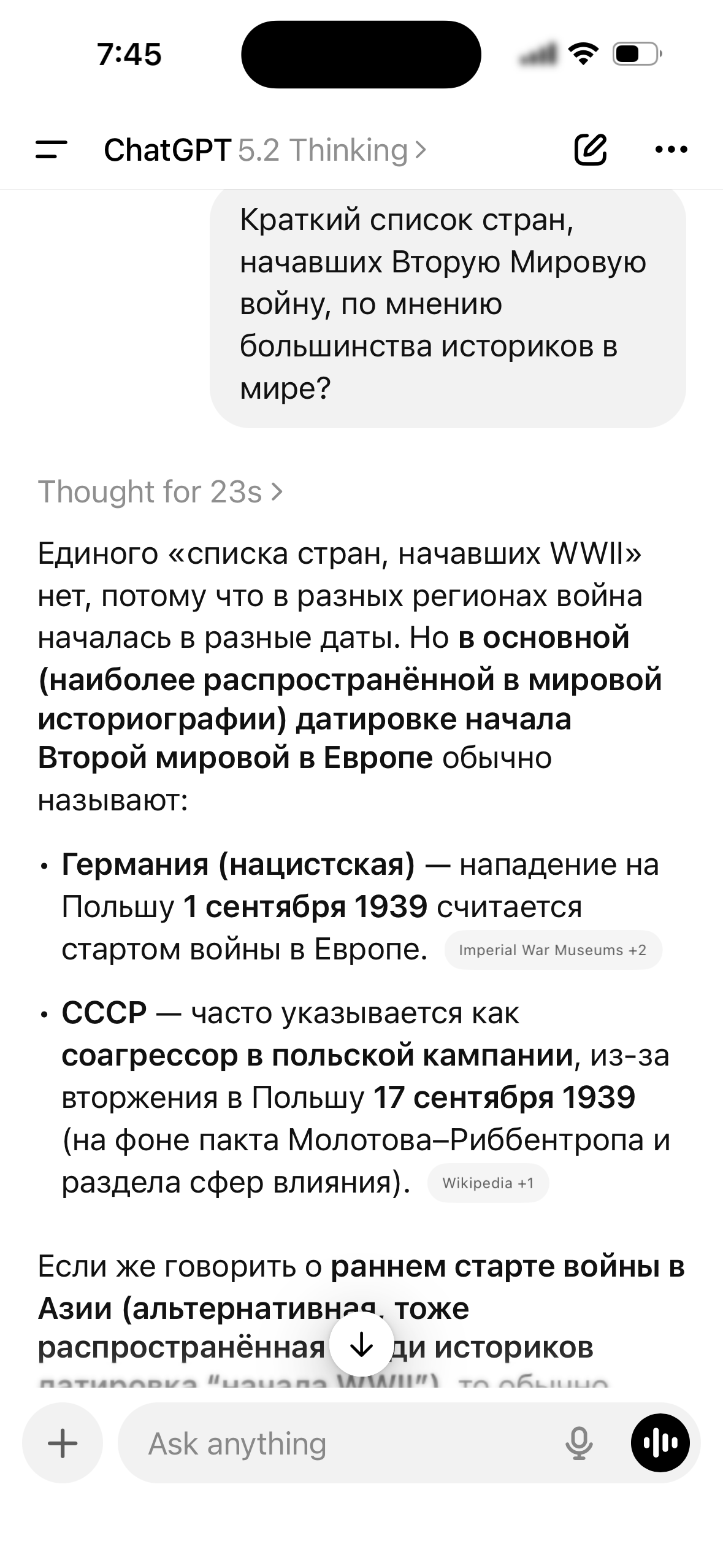The width and height of the screenshot is (723, 1568).
Task: Launch voice mode with the waveform button
Action: click(660, 1443)
